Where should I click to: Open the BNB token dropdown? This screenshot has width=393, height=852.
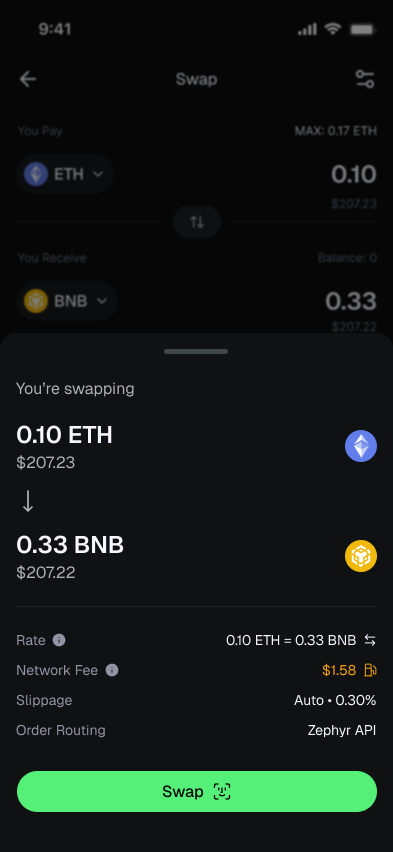(67, 300)
